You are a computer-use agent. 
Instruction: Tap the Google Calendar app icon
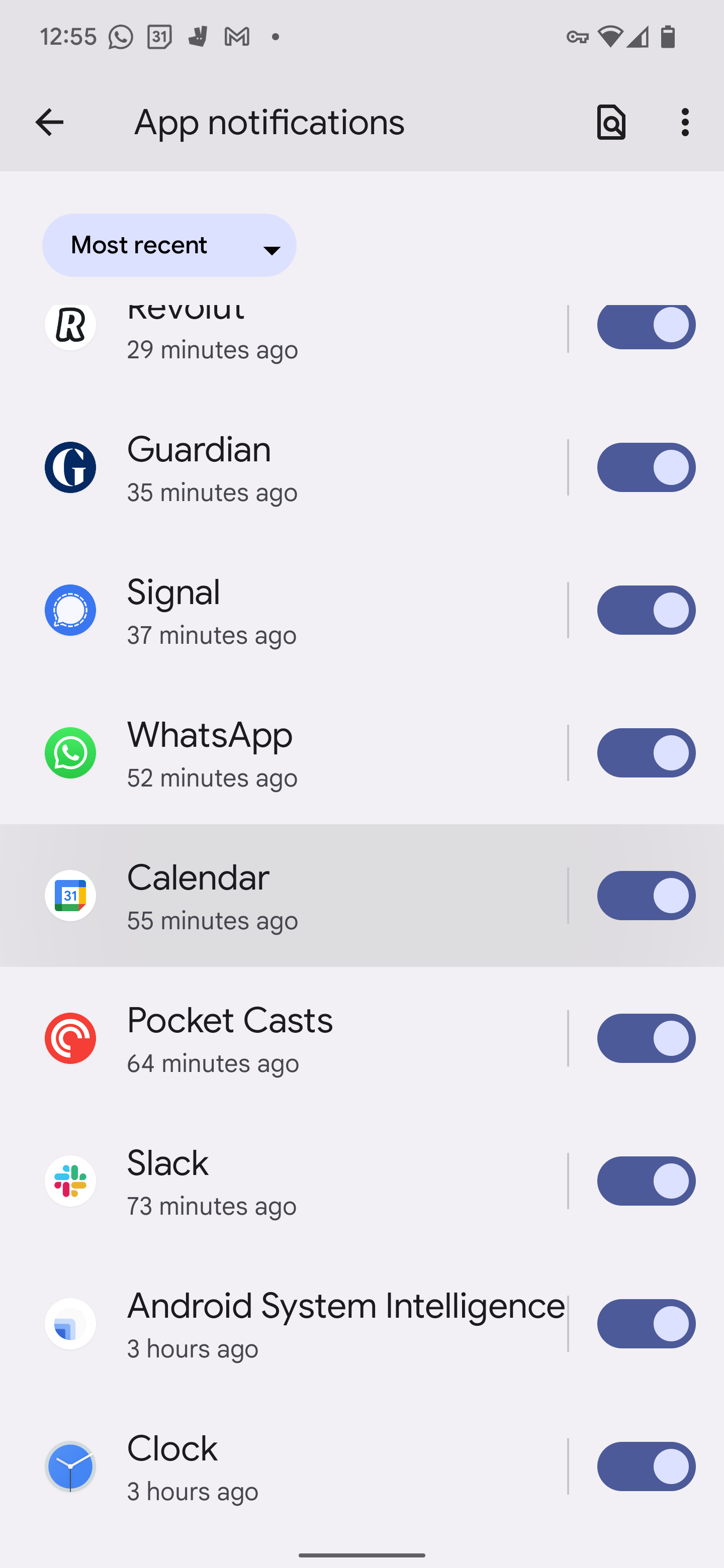coord(70,896)
